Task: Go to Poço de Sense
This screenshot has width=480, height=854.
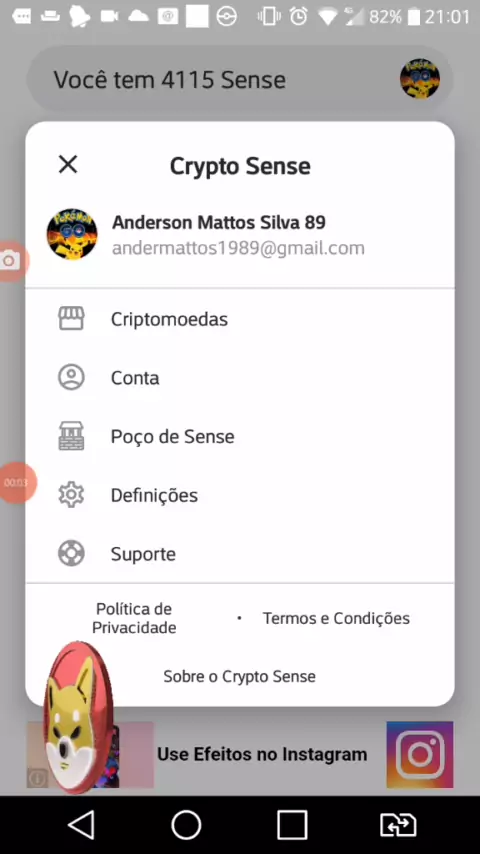Action: [x=240, y=436]
